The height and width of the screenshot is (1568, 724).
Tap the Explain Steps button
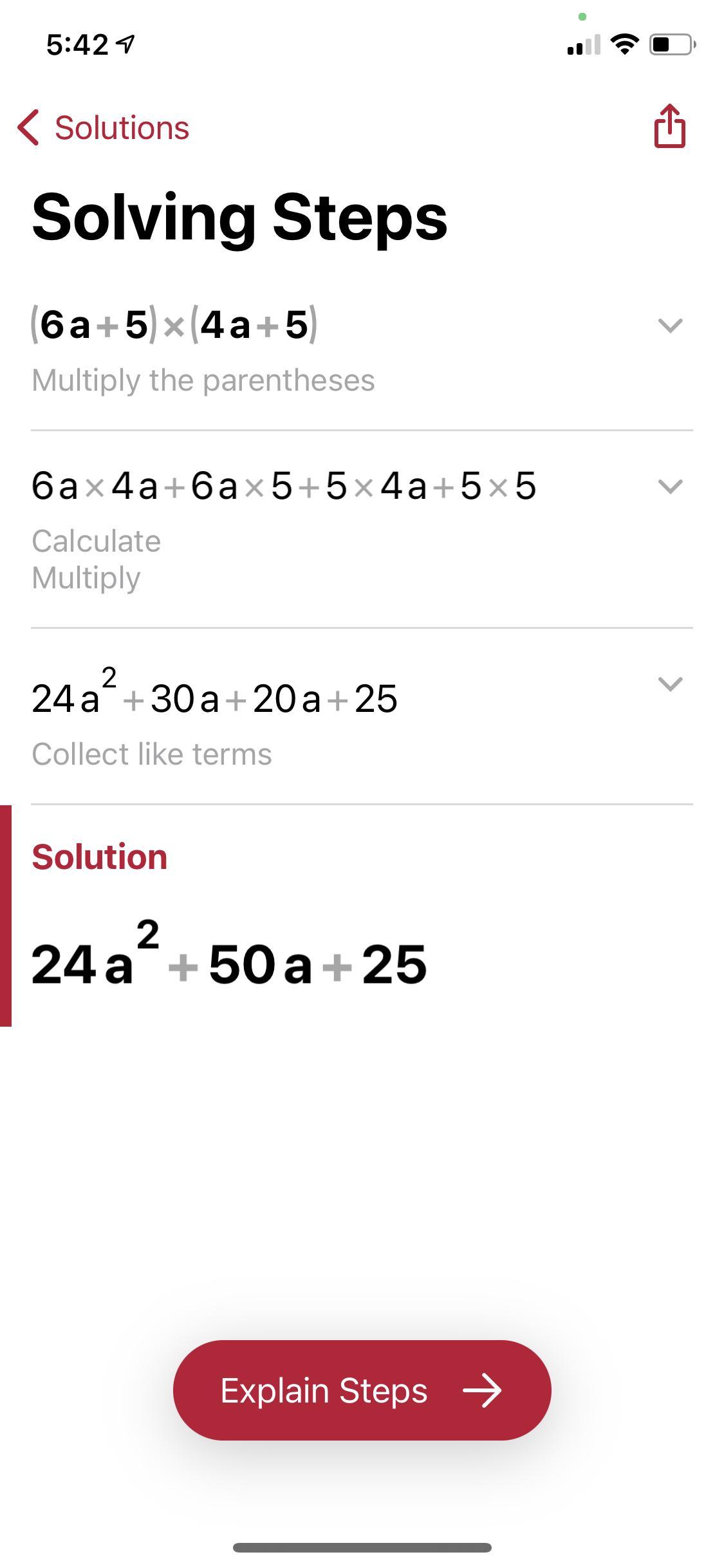[362, 1390]
